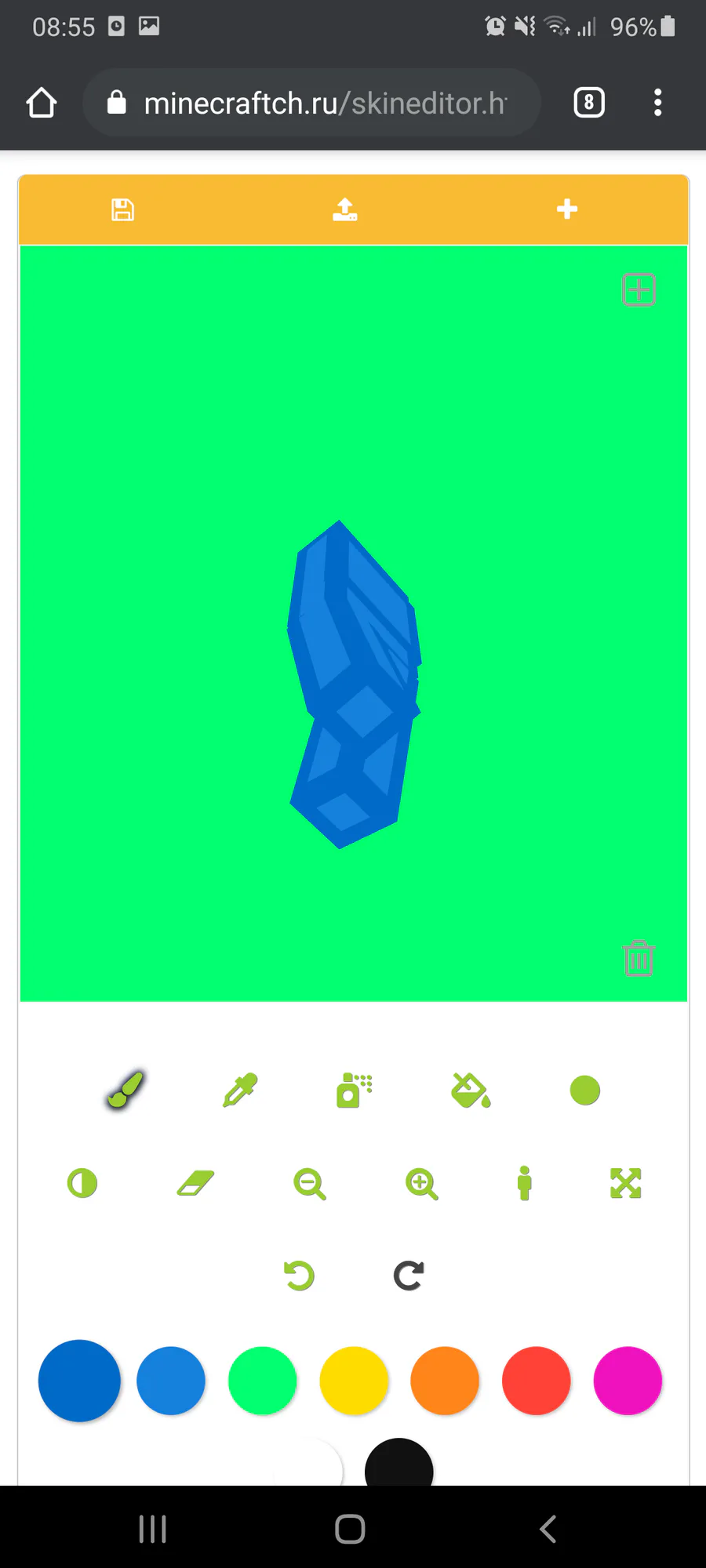
Task: Select the magenta color swatch
Action: [628, 1381]
